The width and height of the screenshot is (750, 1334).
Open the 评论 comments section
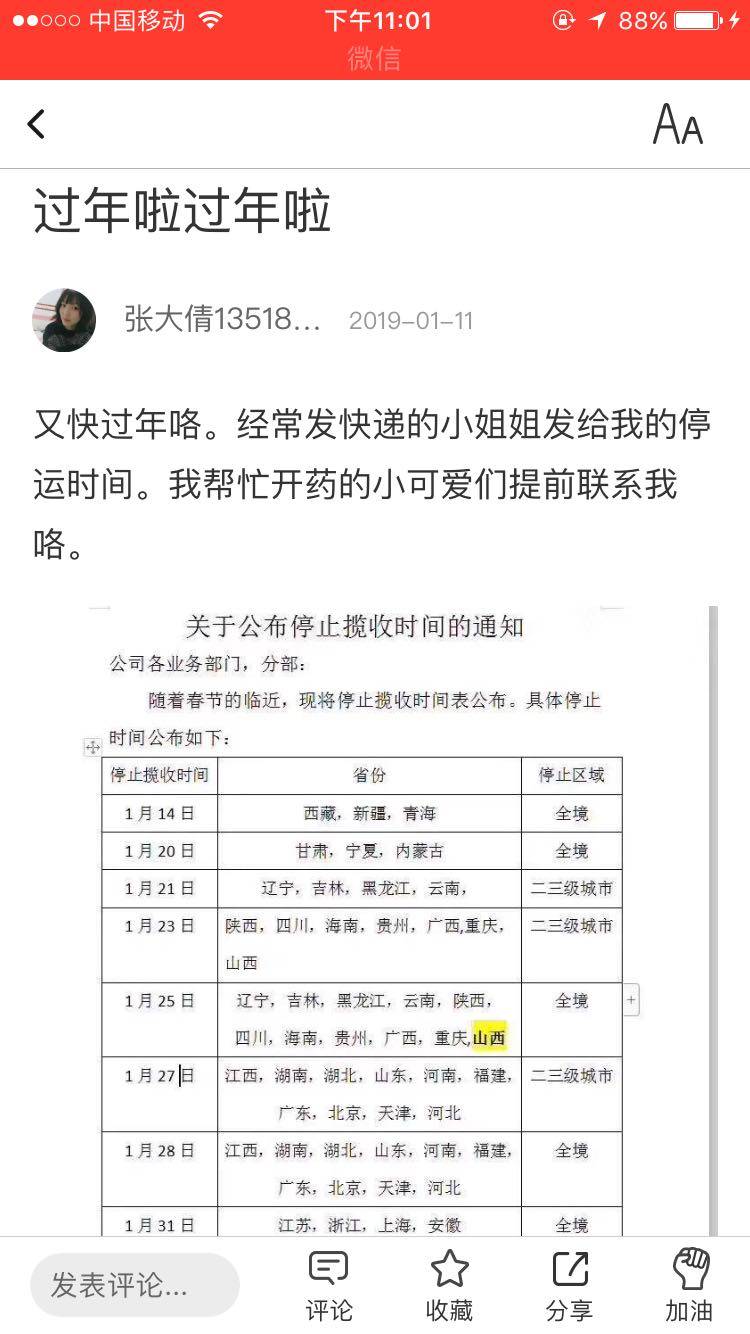[329, 1286]
